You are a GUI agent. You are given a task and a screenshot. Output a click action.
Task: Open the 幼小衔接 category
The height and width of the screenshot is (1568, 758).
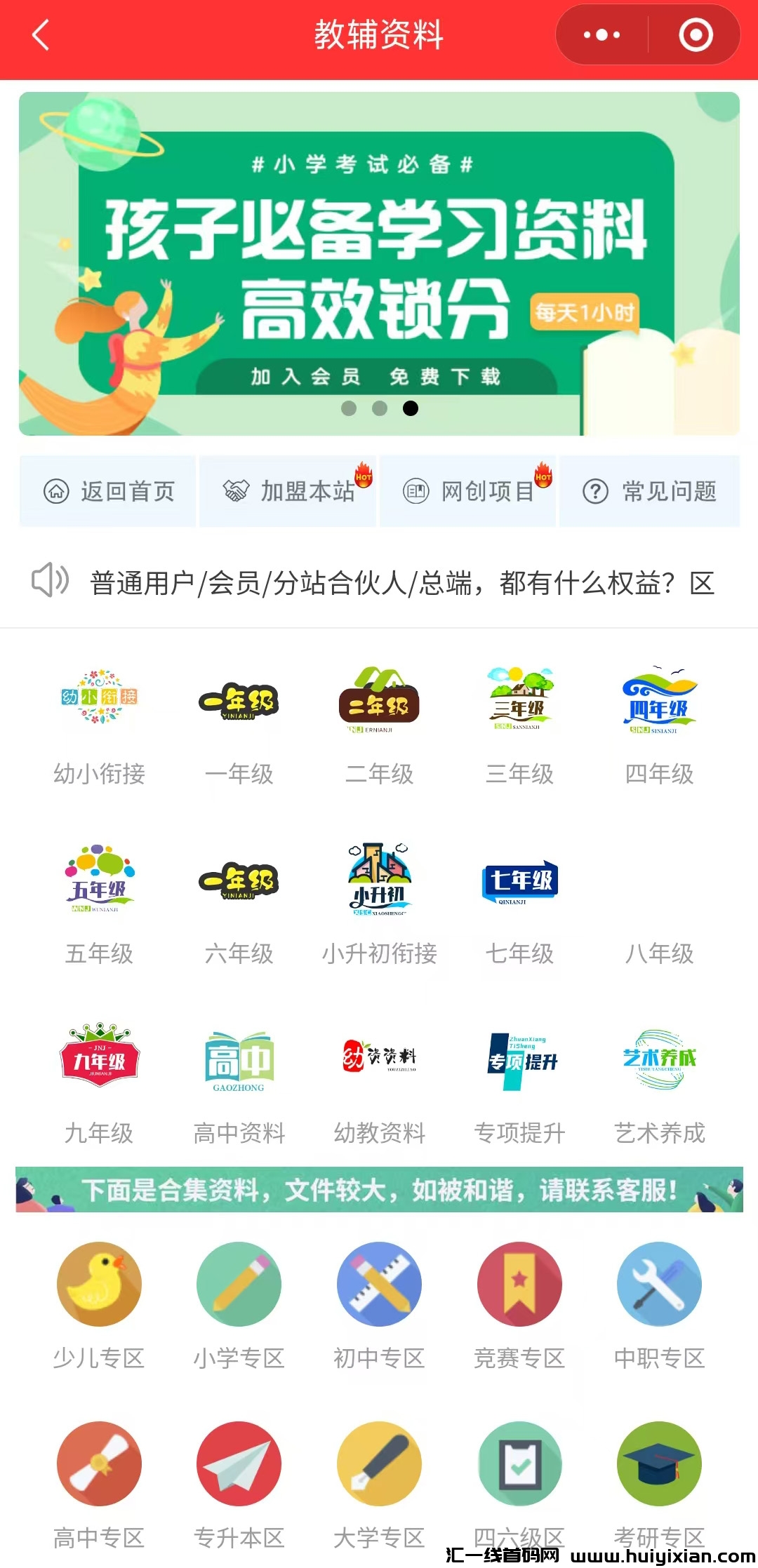[99, 724]
